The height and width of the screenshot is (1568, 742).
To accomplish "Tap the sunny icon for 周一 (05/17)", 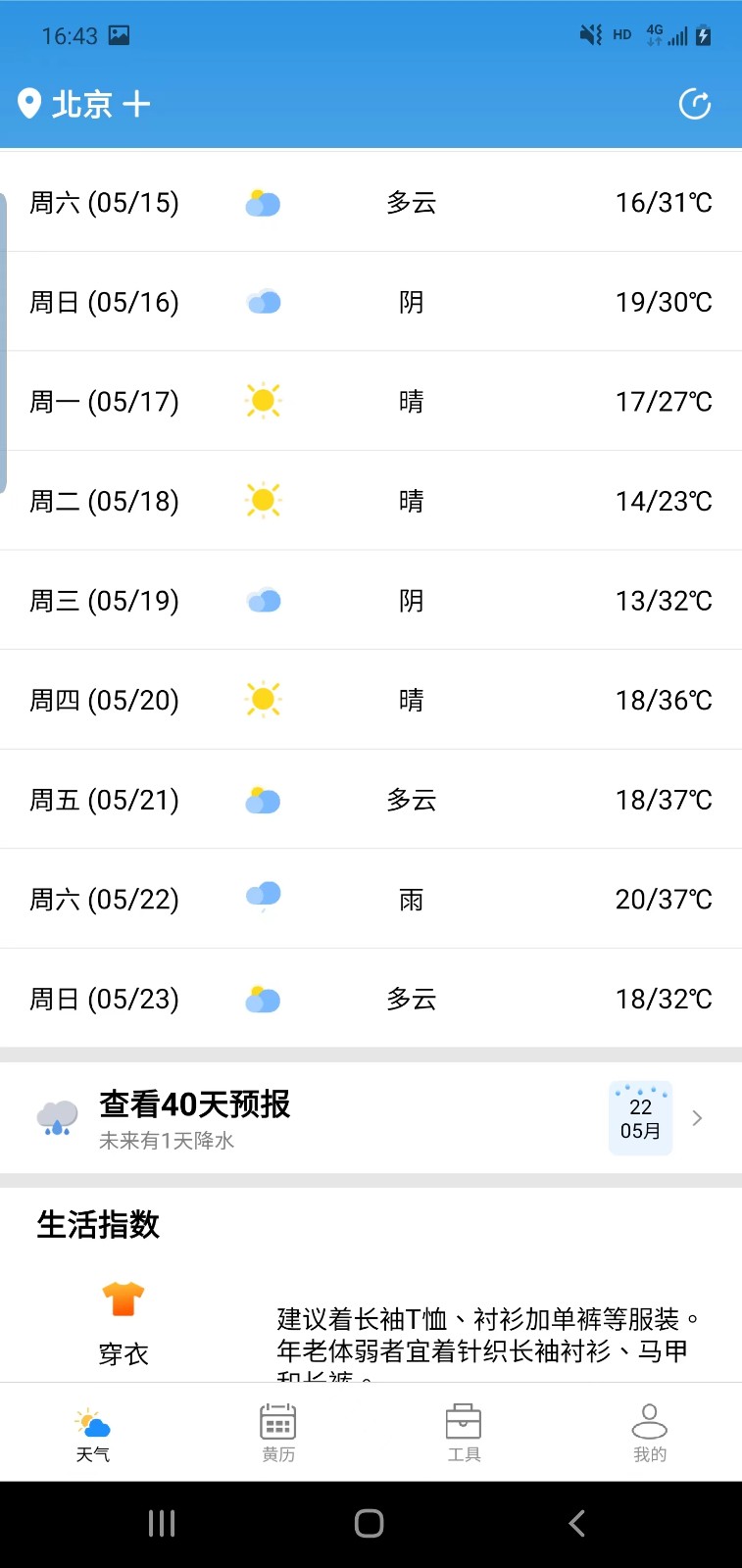I will click(x=262, y=401).
